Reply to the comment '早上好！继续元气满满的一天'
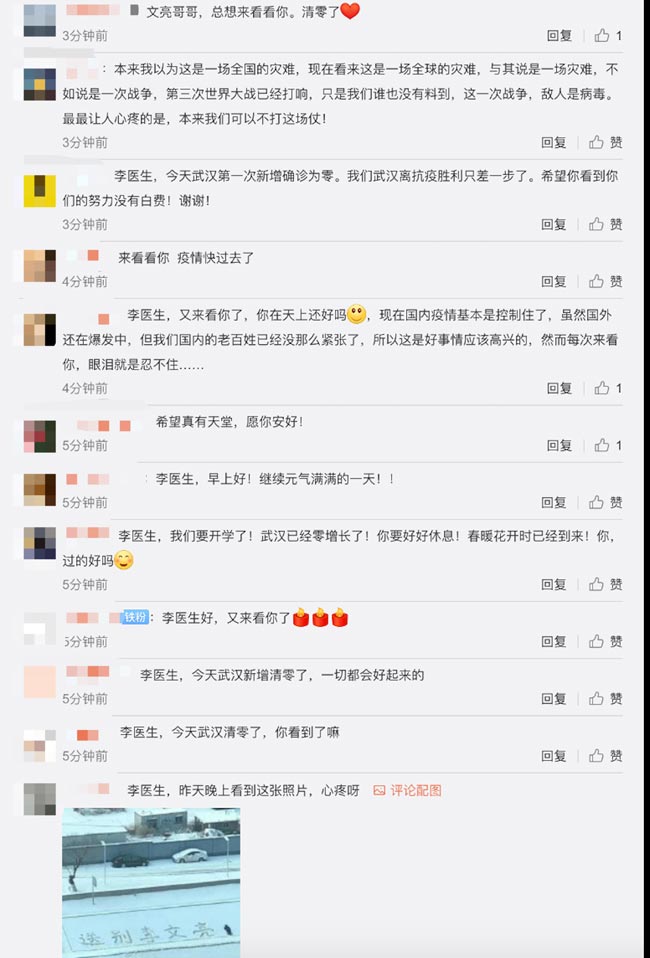Screen dimensions: 650x958 click(554, 502)
